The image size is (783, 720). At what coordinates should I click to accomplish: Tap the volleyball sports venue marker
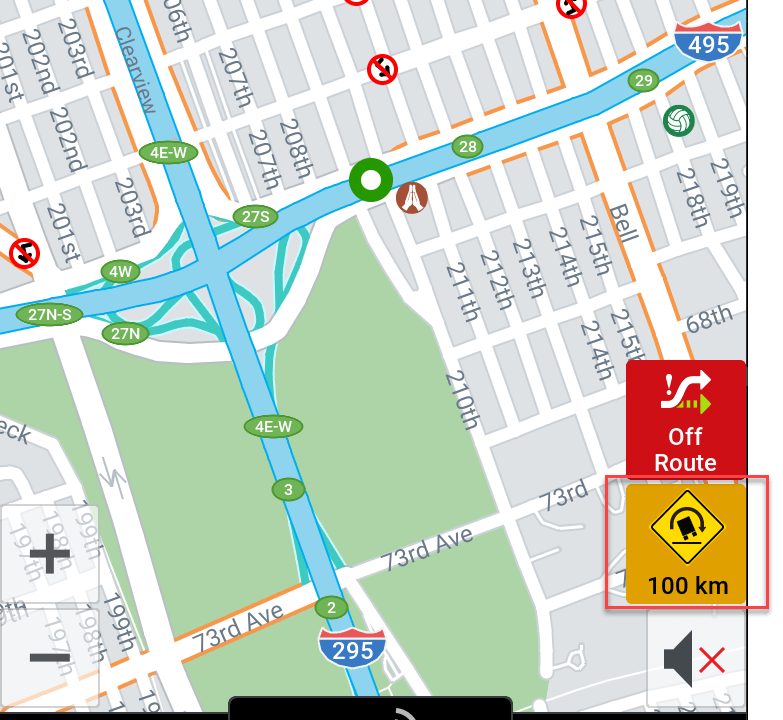(x=679, y=121)
